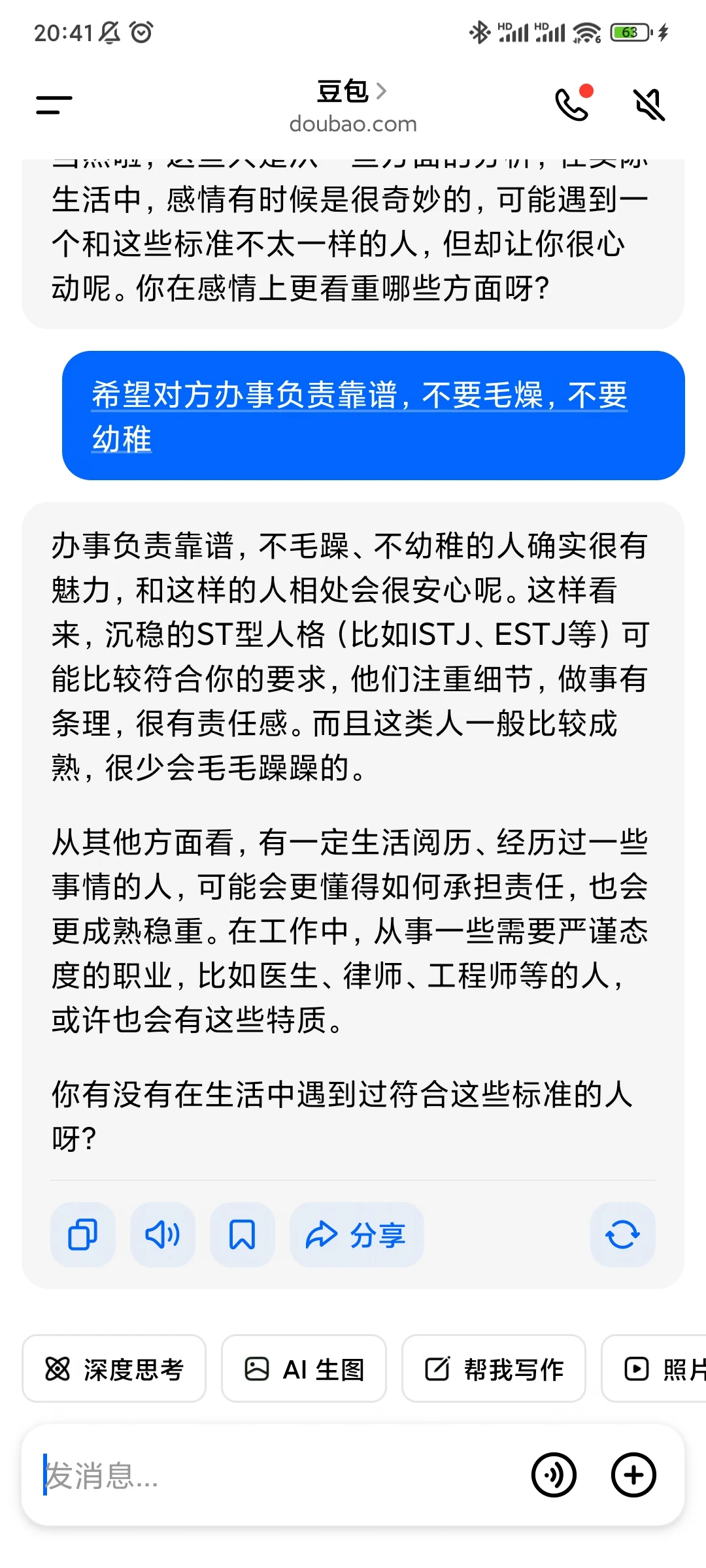Play the reply aloud
This screenshot has width=706, height=1568.
[x=163, y=1235]
